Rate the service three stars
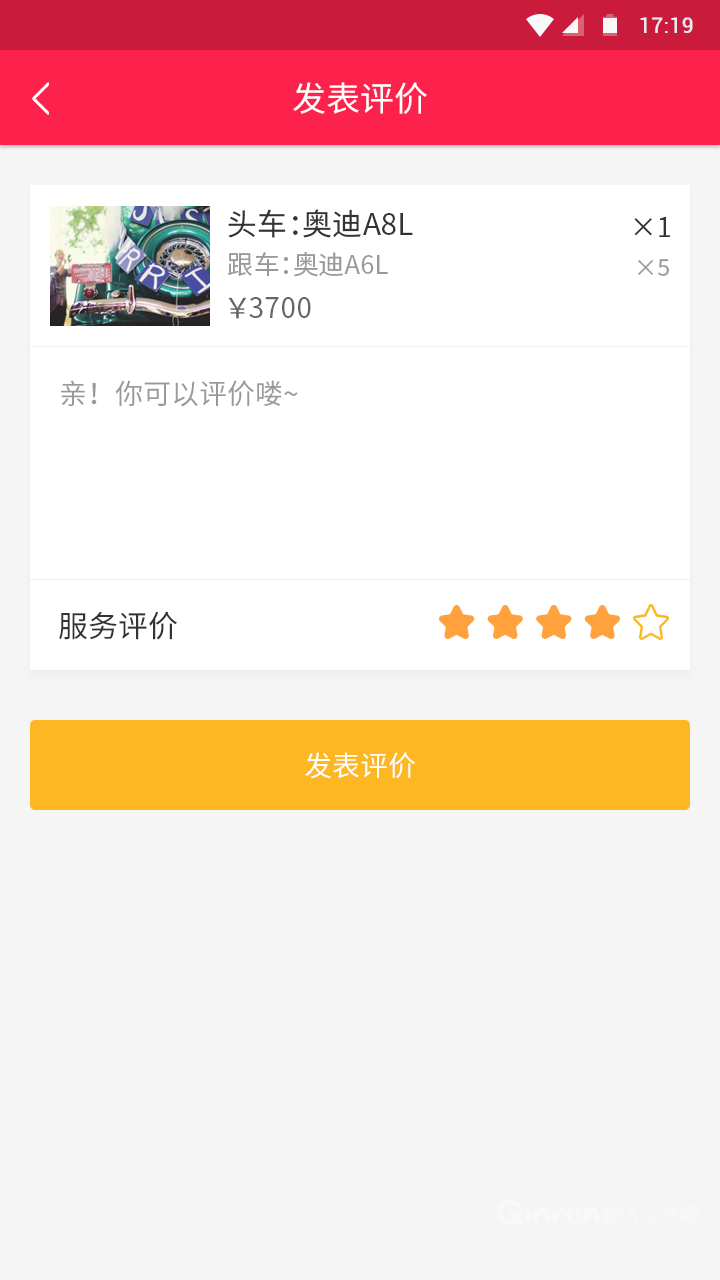The image size is (720, 1280). tap(553, 623)
